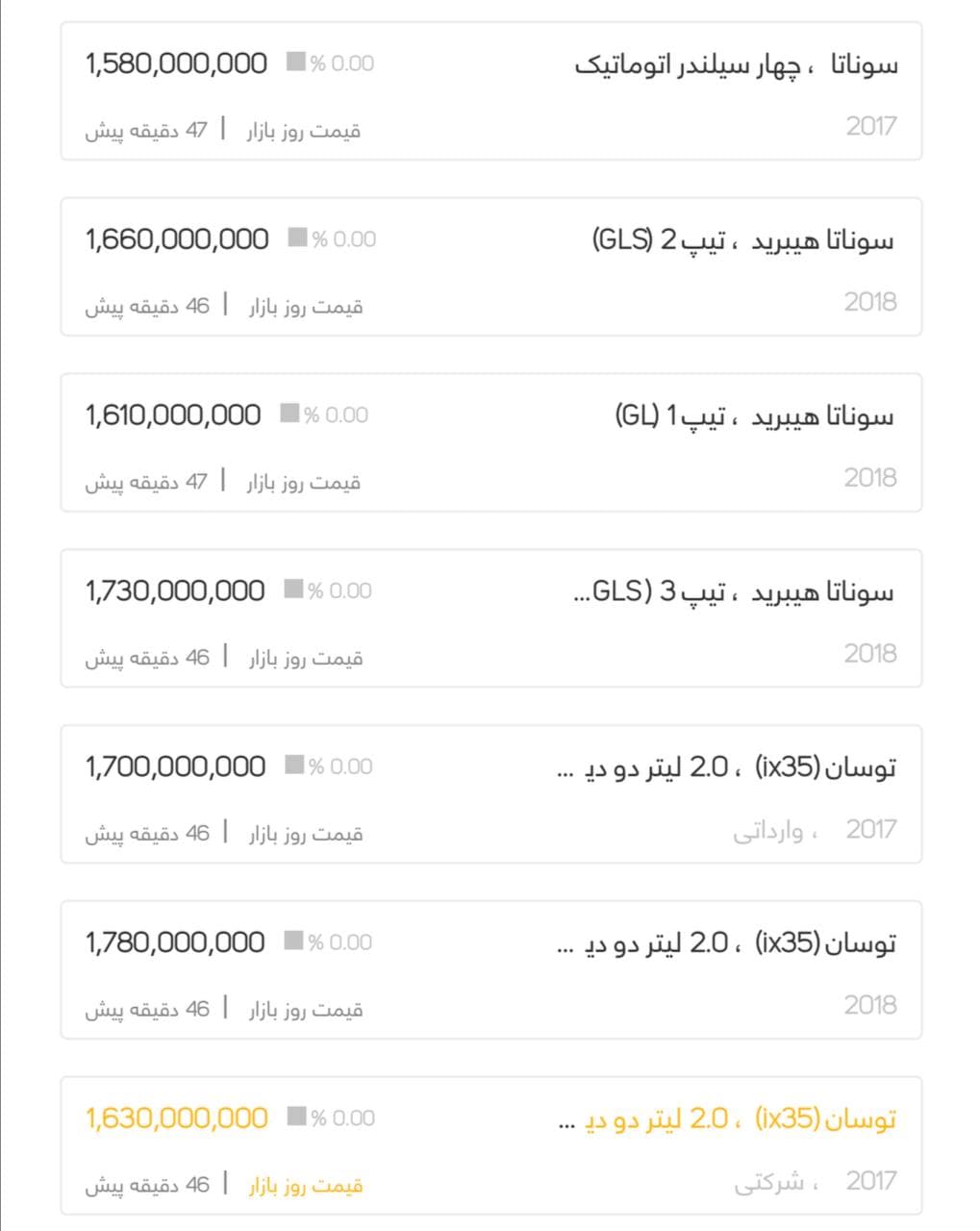The height and width of the screenshot is (1231, 980).
Task: View the Tucson (ix35) 2018 card
Action: (x=490, y=970)
